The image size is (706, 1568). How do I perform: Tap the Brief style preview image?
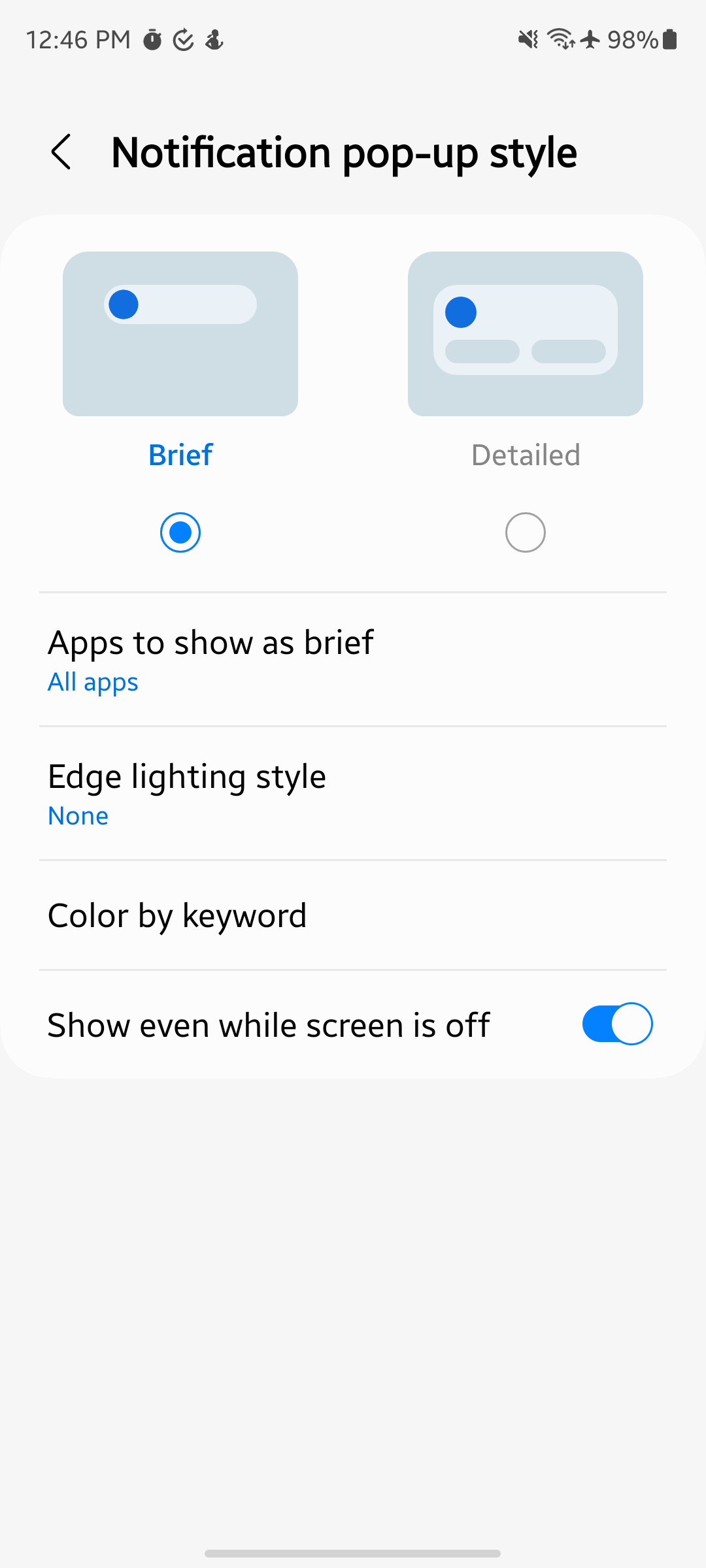(180, 334)
